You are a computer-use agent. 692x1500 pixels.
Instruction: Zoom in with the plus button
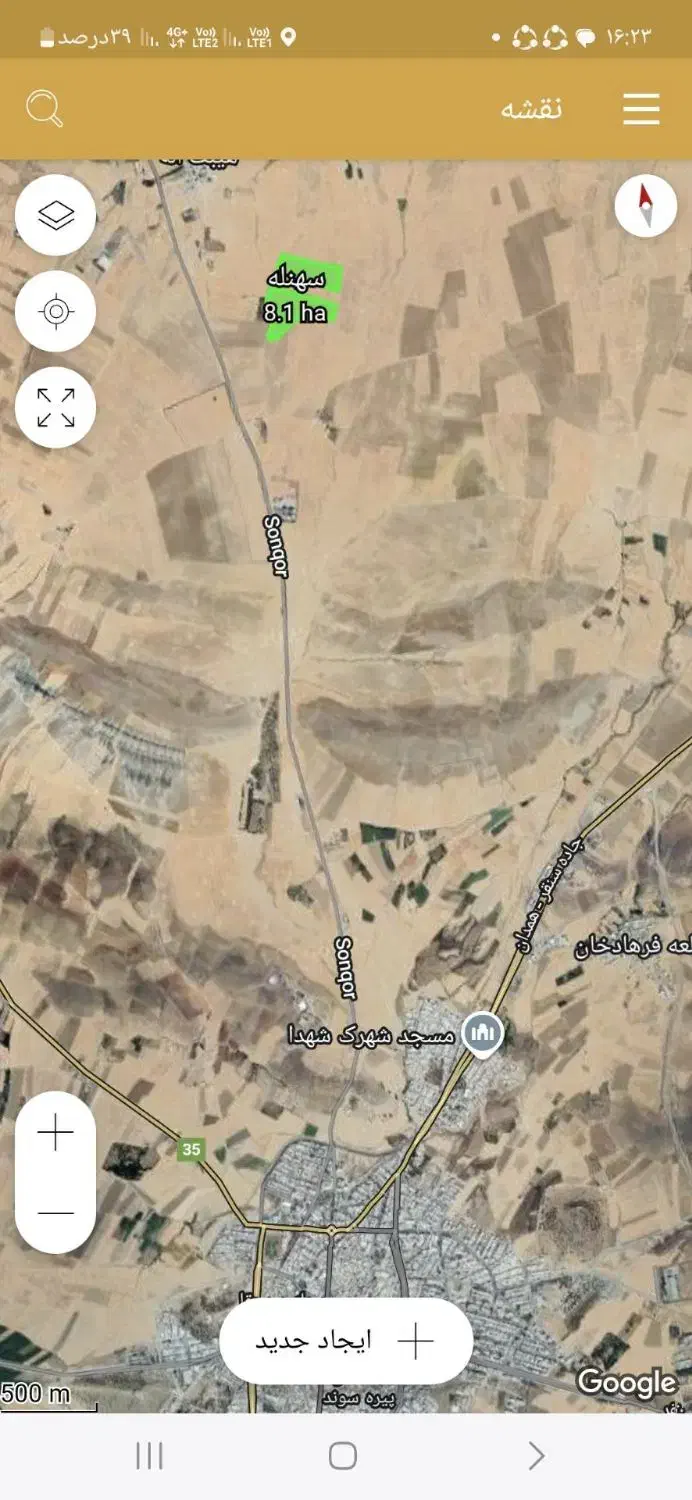[x=56, y=1133]
